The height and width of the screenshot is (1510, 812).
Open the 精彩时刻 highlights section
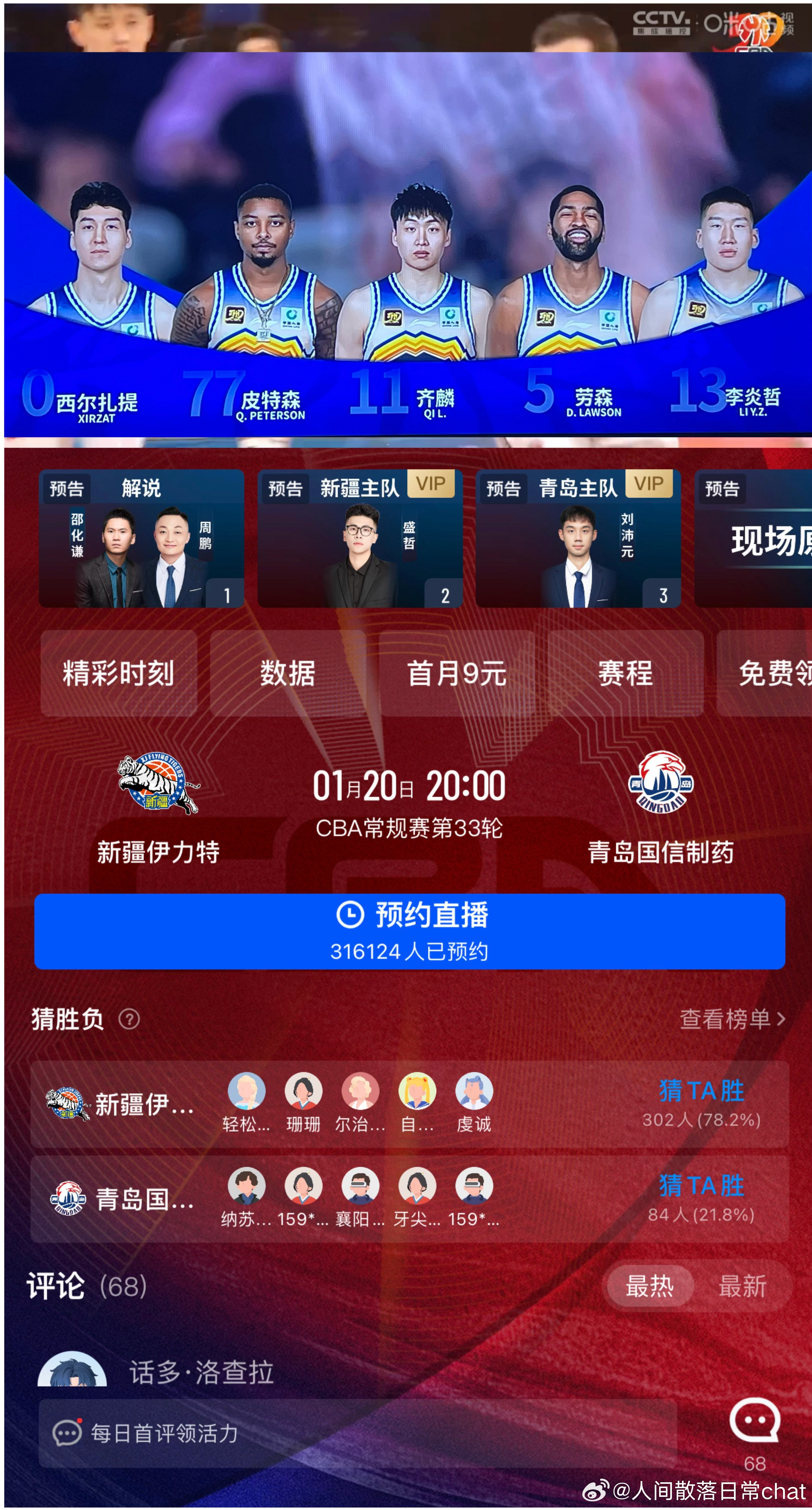click(119, 673)
